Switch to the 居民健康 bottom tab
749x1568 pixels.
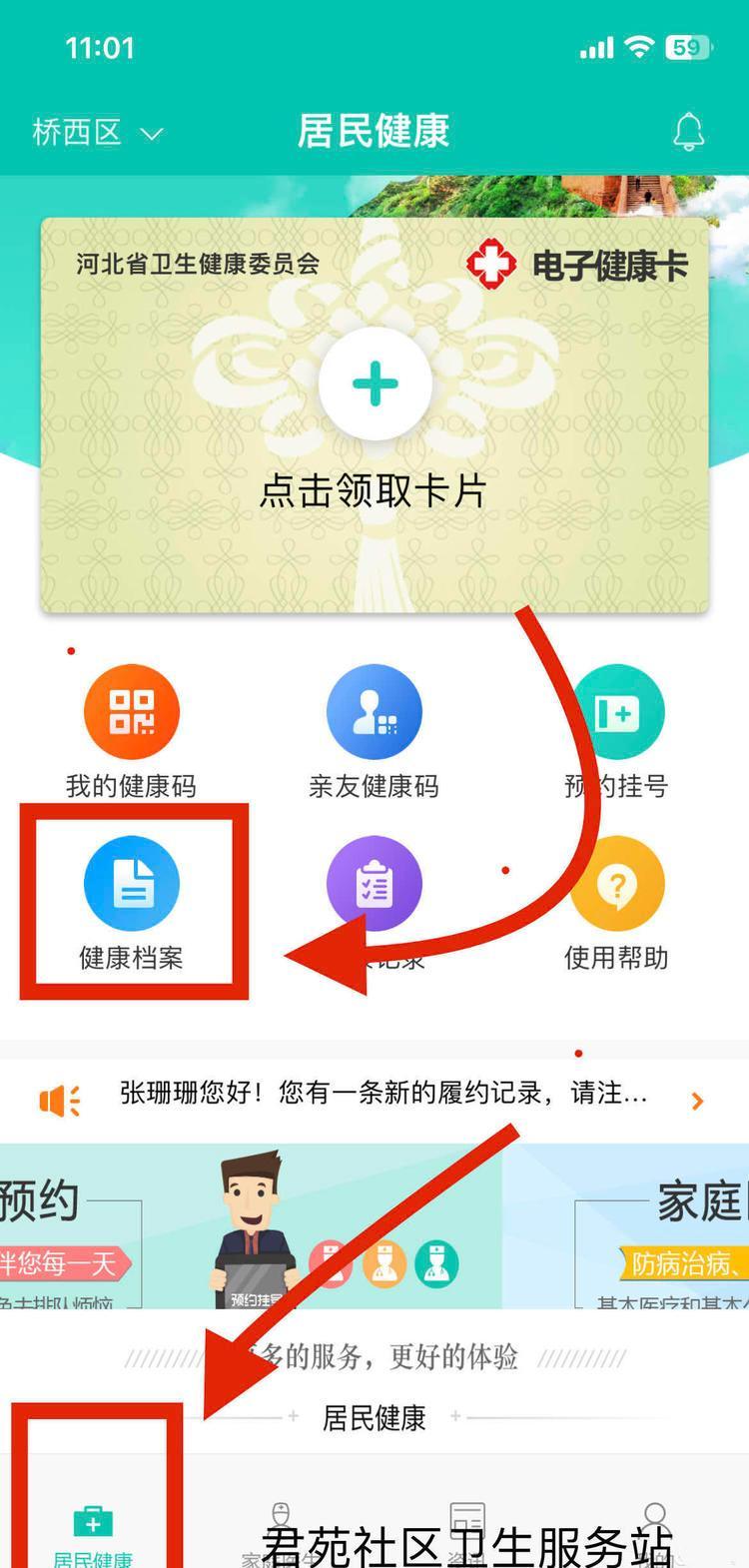point(93,1533)
